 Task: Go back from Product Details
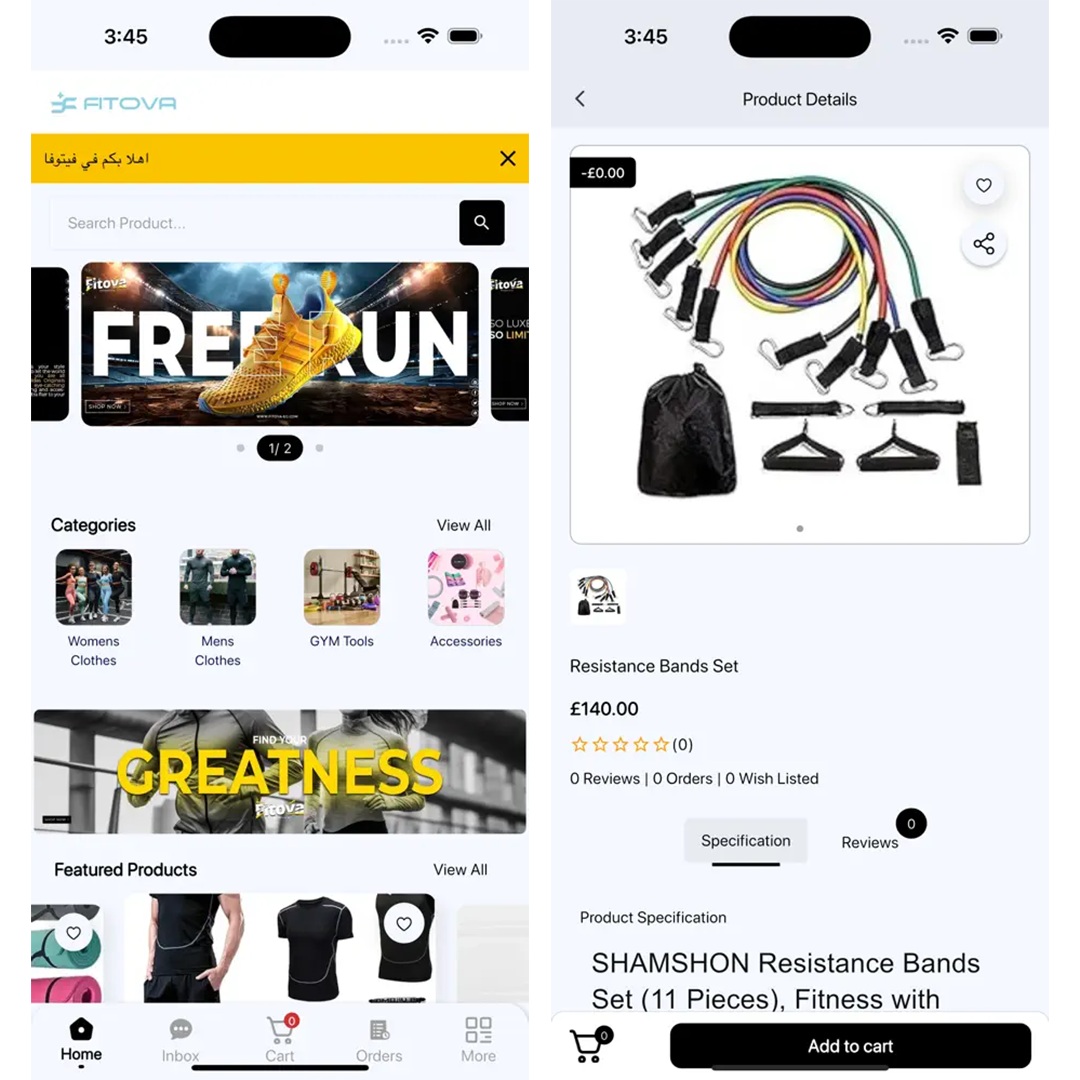pyautogui.click(x=580, y=99)
